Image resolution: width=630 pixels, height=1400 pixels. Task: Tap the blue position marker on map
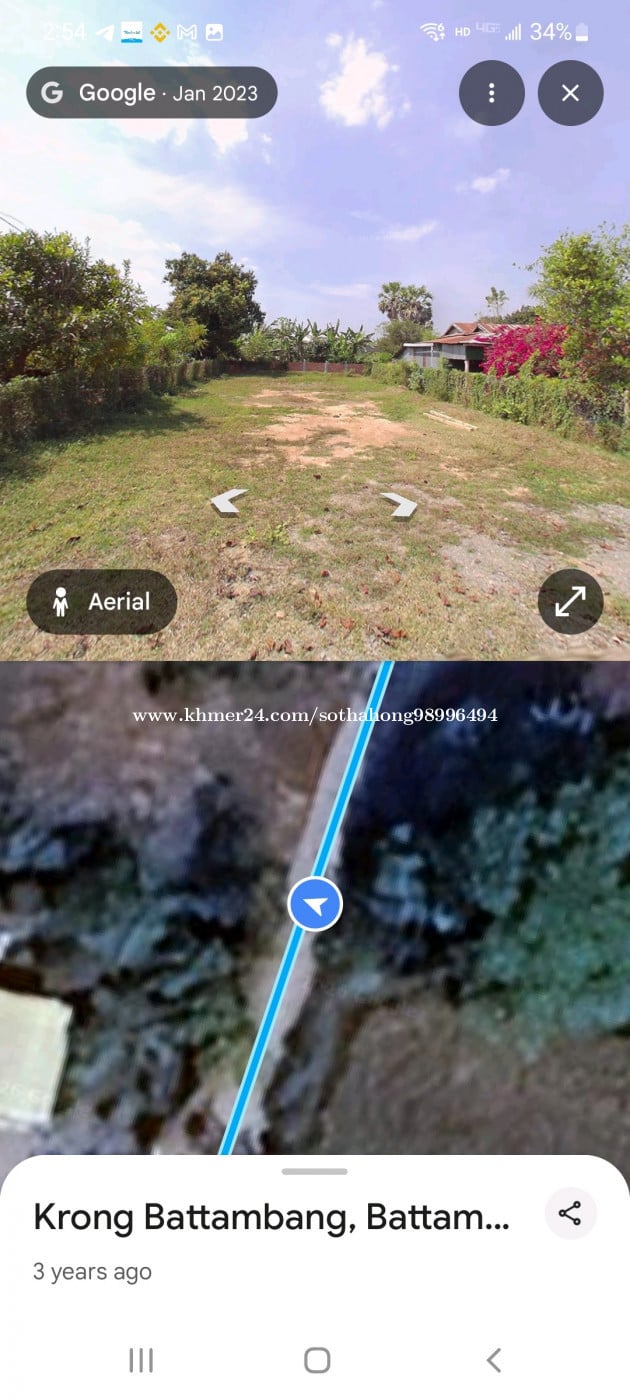(315, 904)
